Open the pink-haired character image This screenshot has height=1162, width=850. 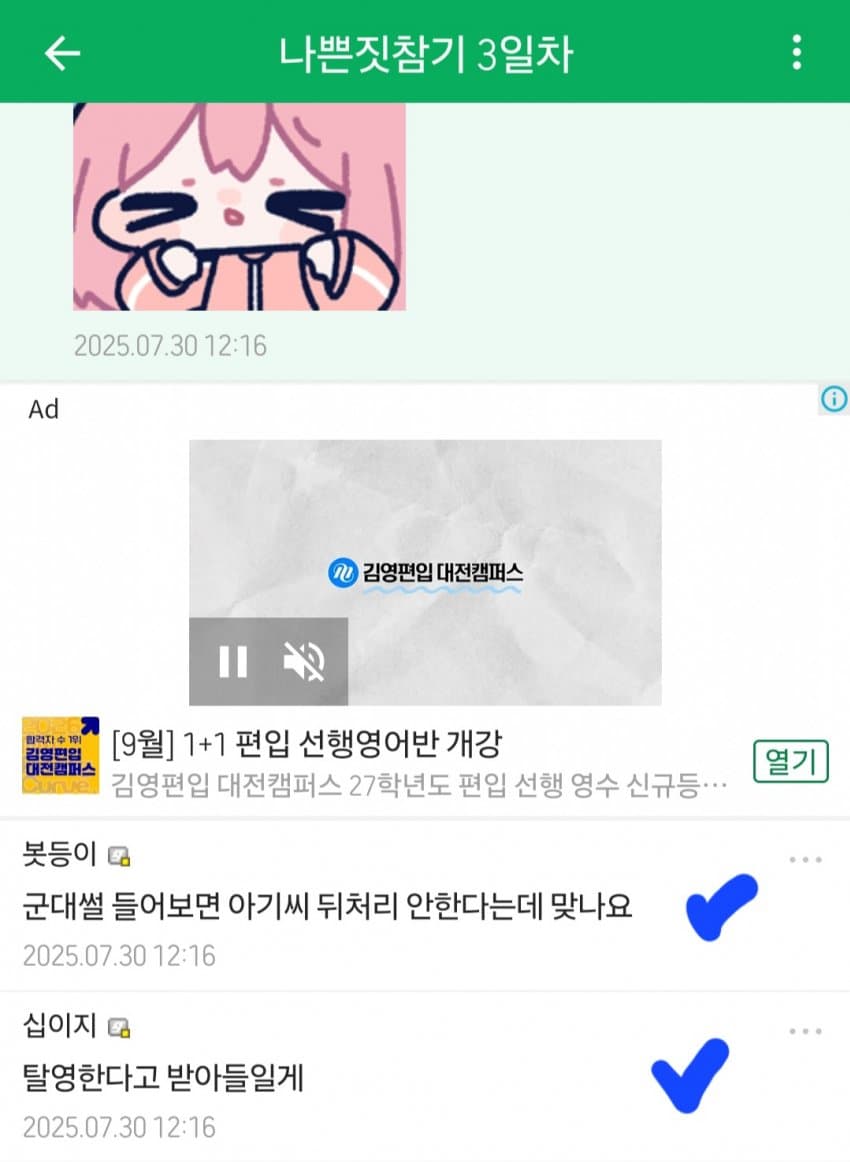pos(239,206)
